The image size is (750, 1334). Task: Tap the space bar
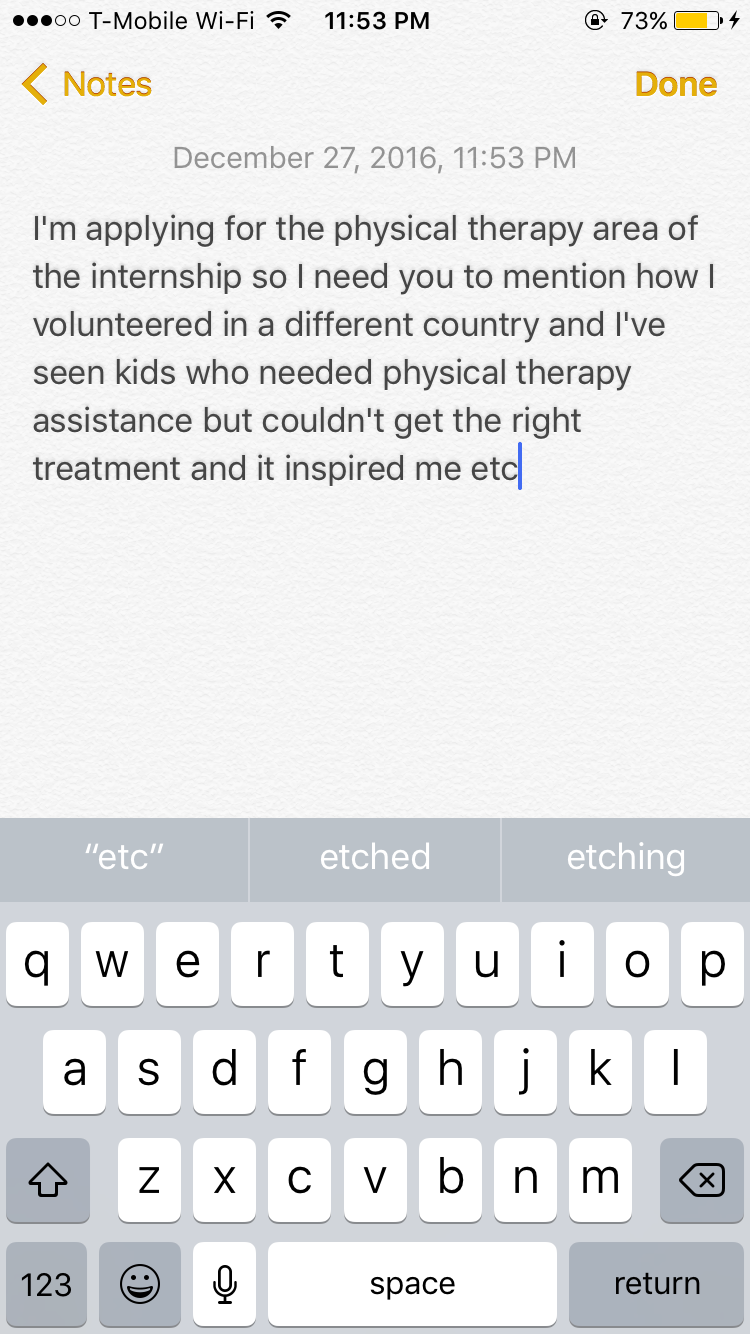412,1284
